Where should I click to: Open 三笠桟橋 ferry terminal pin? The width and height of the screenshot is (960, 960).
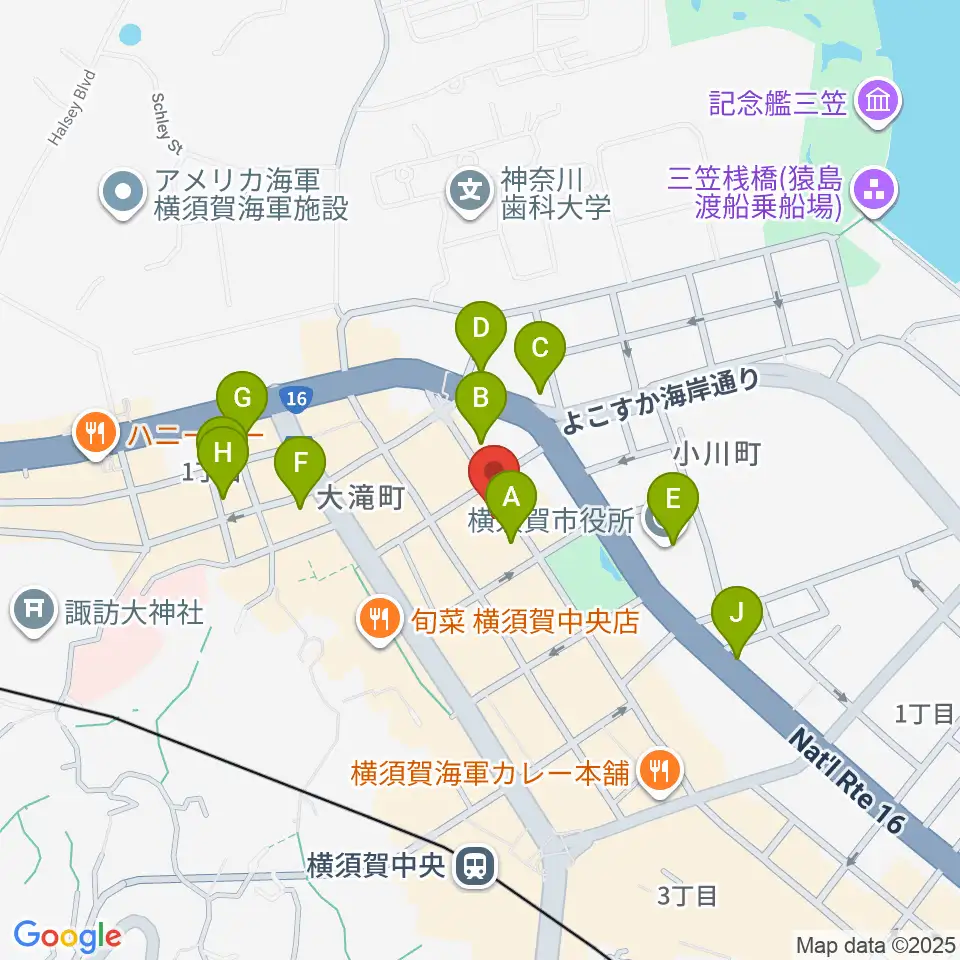click(874, 192)
